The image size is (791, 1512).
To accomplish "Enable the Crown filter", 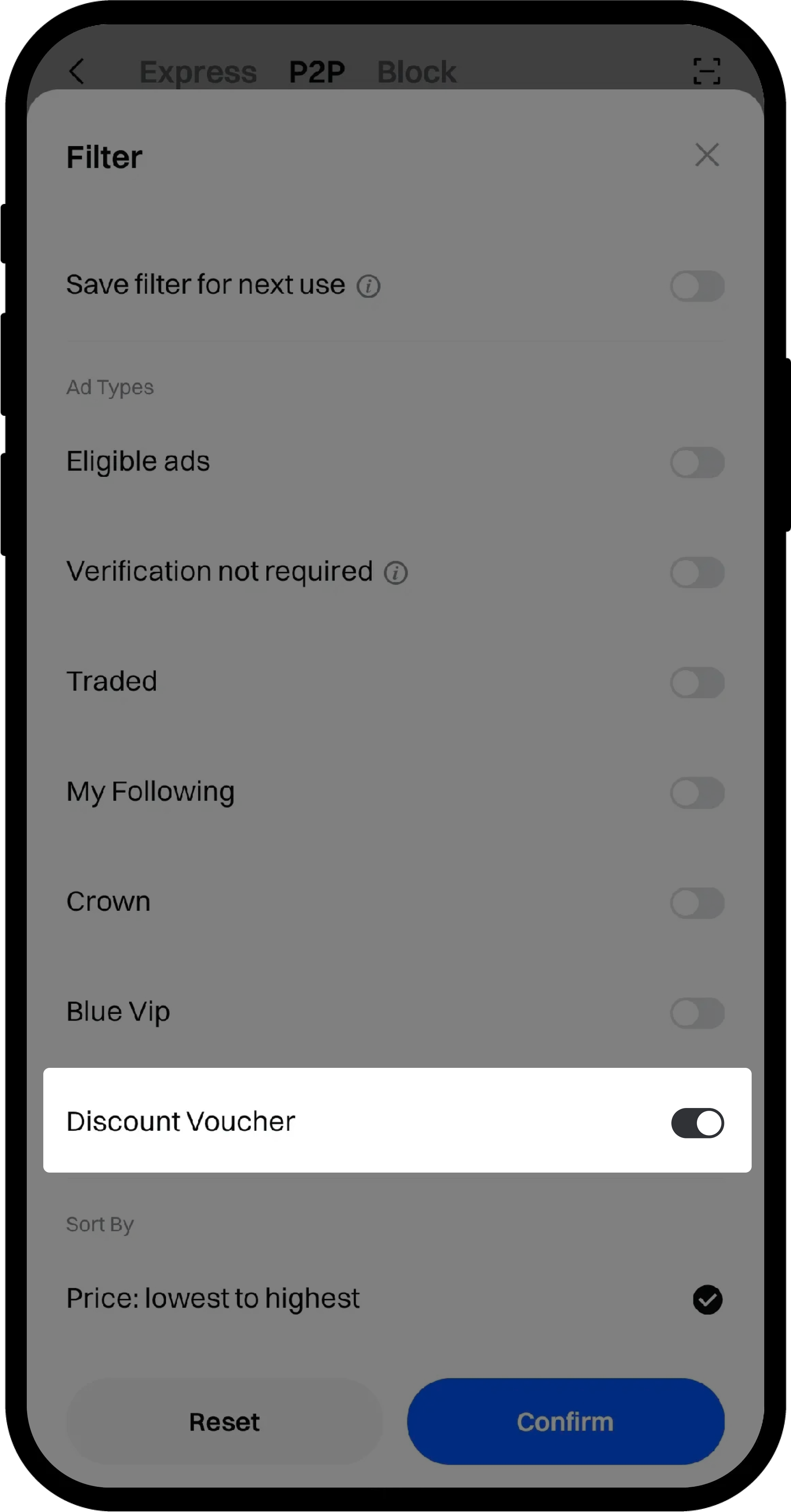I will coord(697,903).
